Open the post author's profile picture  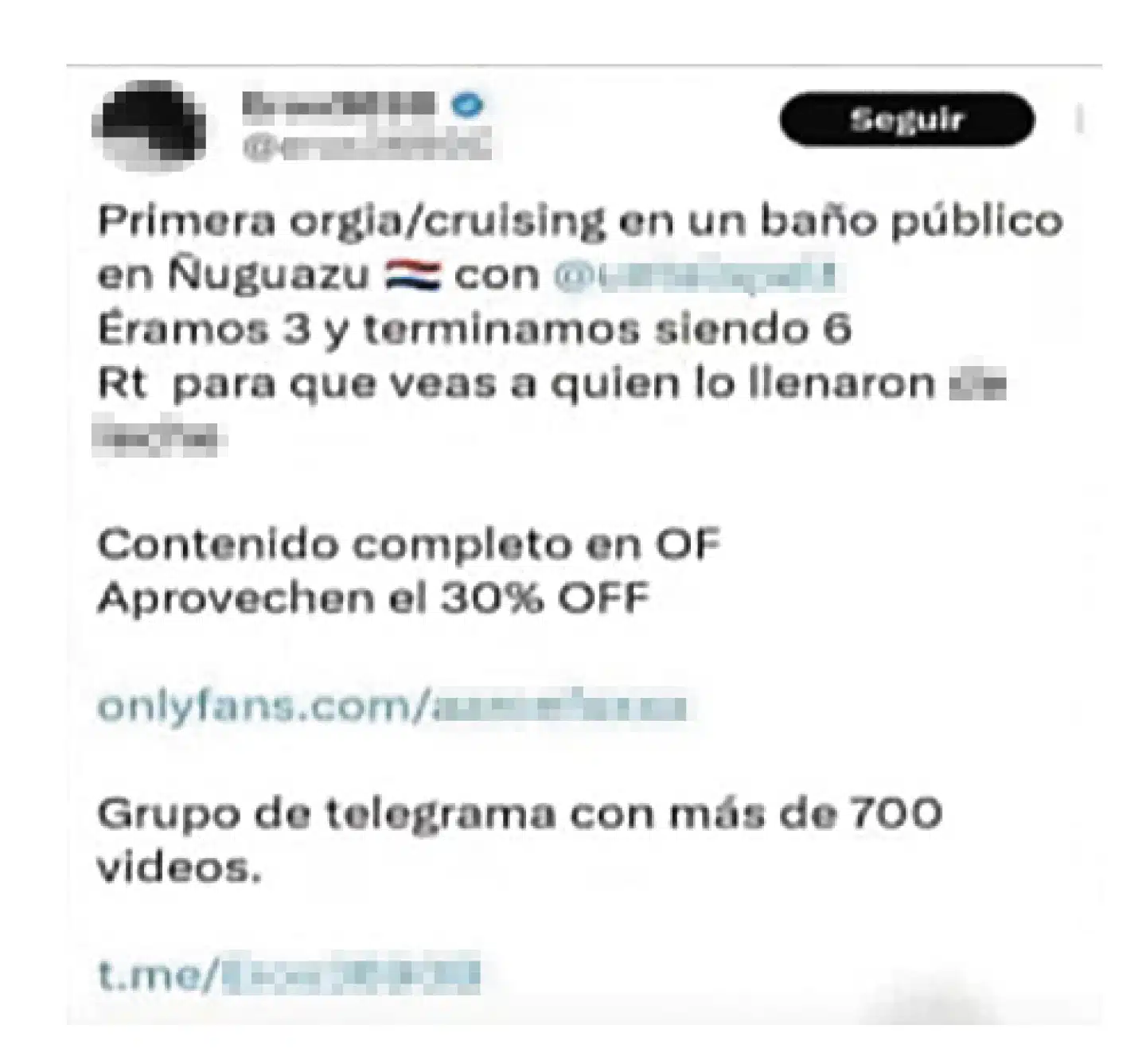(x=149, y=125)
